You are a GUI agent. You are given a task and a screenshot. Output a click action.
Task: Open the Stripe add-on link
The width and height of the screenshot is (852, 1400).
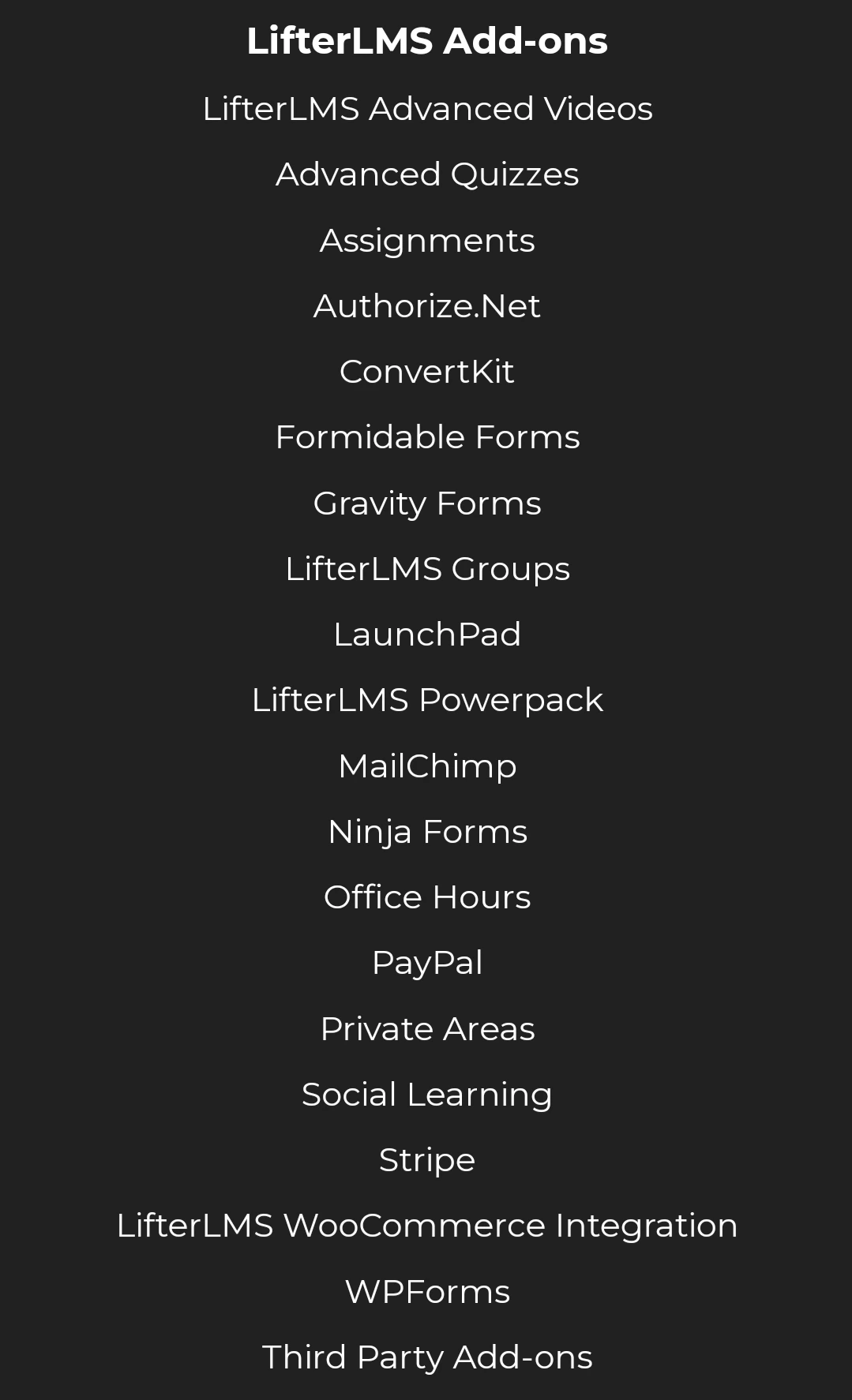(427, 1160)
